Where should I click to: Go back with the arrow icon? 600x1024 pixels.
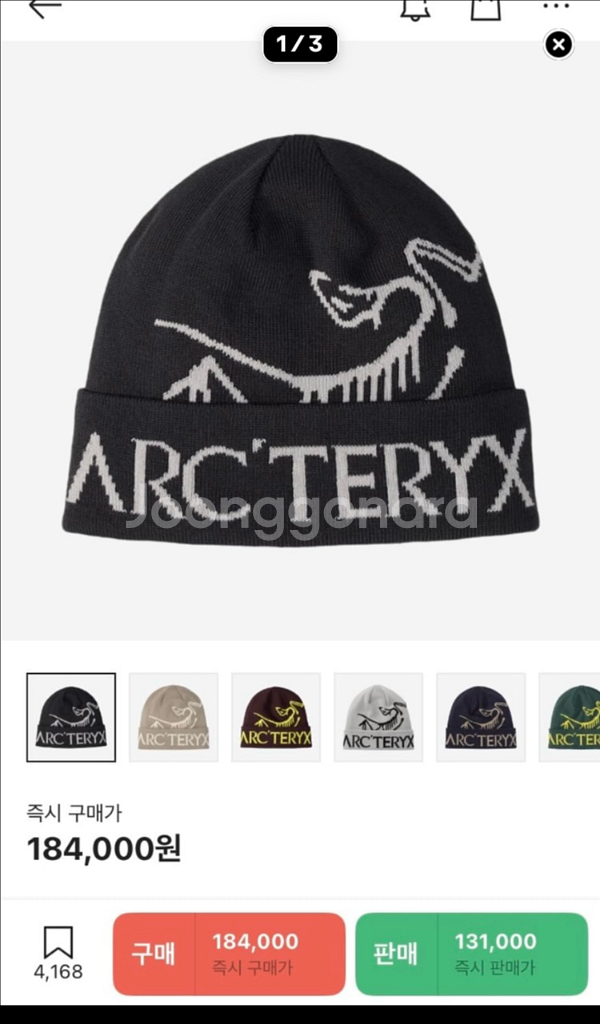pos(44,8)
